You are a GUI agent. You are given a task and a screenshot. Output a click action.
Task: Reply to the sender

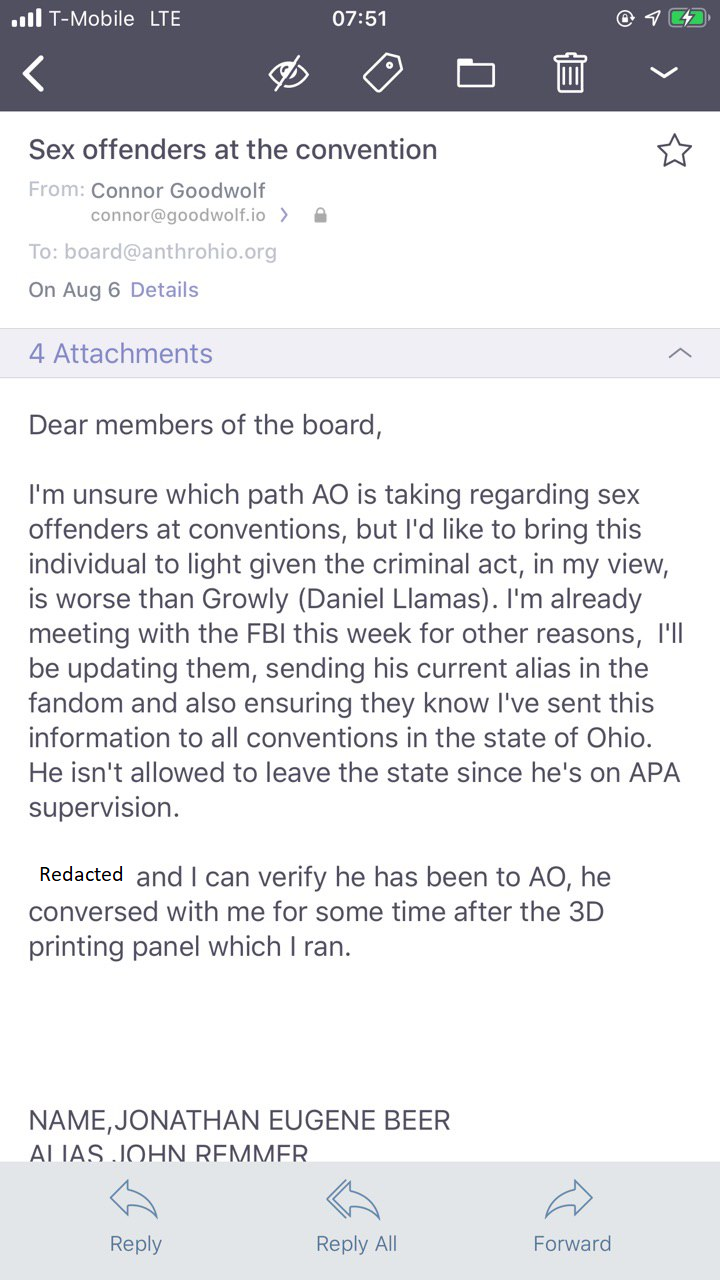135,1217
